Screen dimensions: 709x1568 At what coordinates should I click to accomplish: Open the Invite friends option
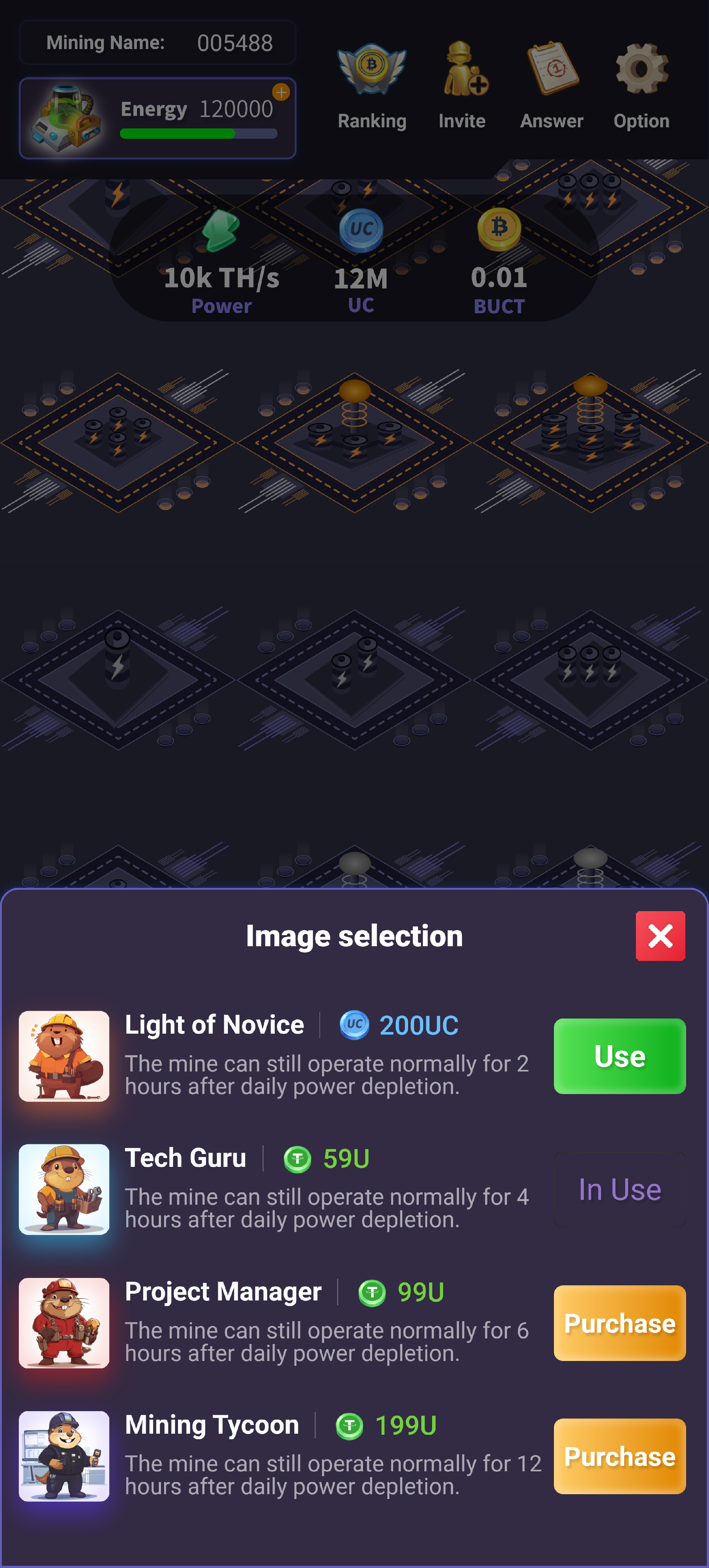click(x=462, y=85)
